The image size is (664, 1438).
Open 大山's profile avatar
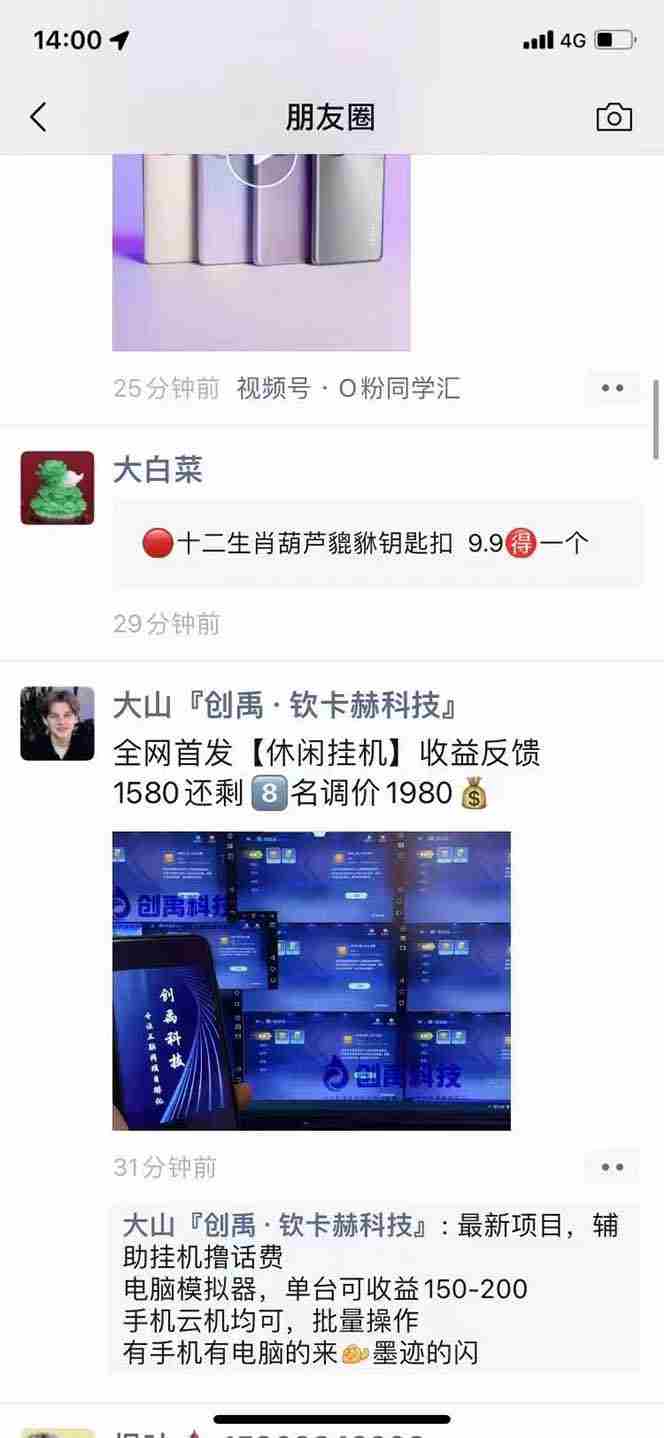coord(57,723)
